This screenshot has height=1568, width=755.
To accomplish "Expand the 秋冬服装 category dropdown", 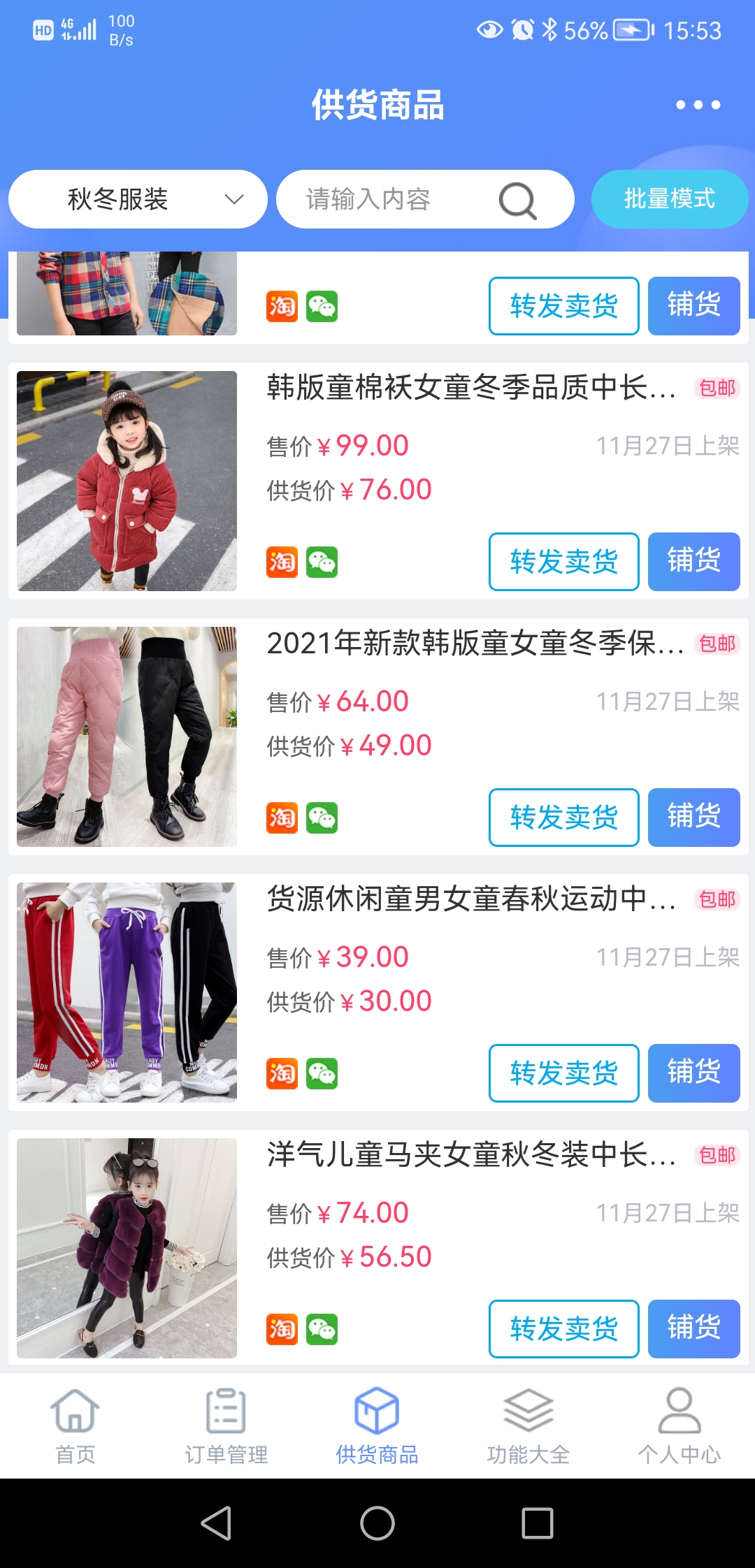I will point(138,199).
